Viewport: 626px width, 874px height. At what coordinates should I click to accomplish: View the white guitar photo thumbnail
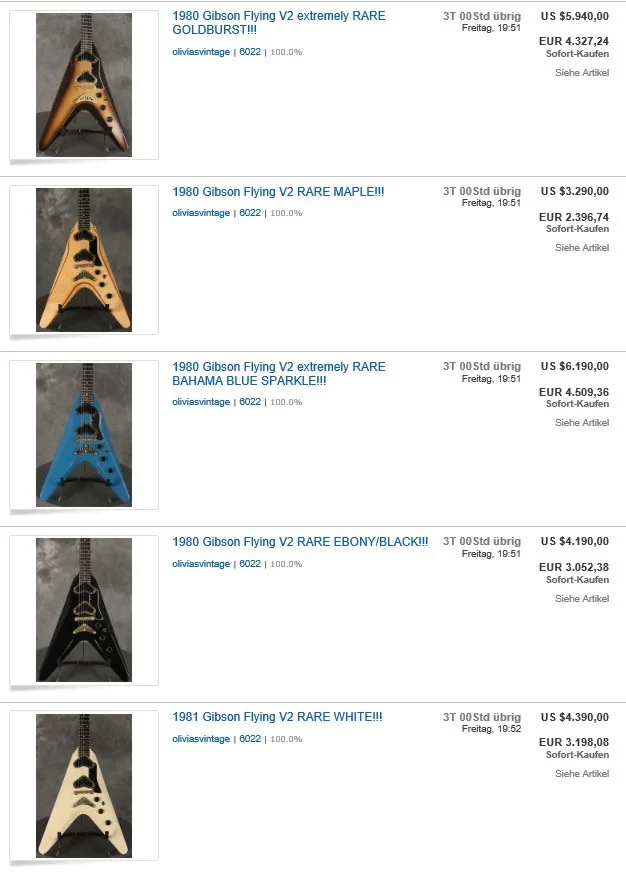click(x=84, y=785)
